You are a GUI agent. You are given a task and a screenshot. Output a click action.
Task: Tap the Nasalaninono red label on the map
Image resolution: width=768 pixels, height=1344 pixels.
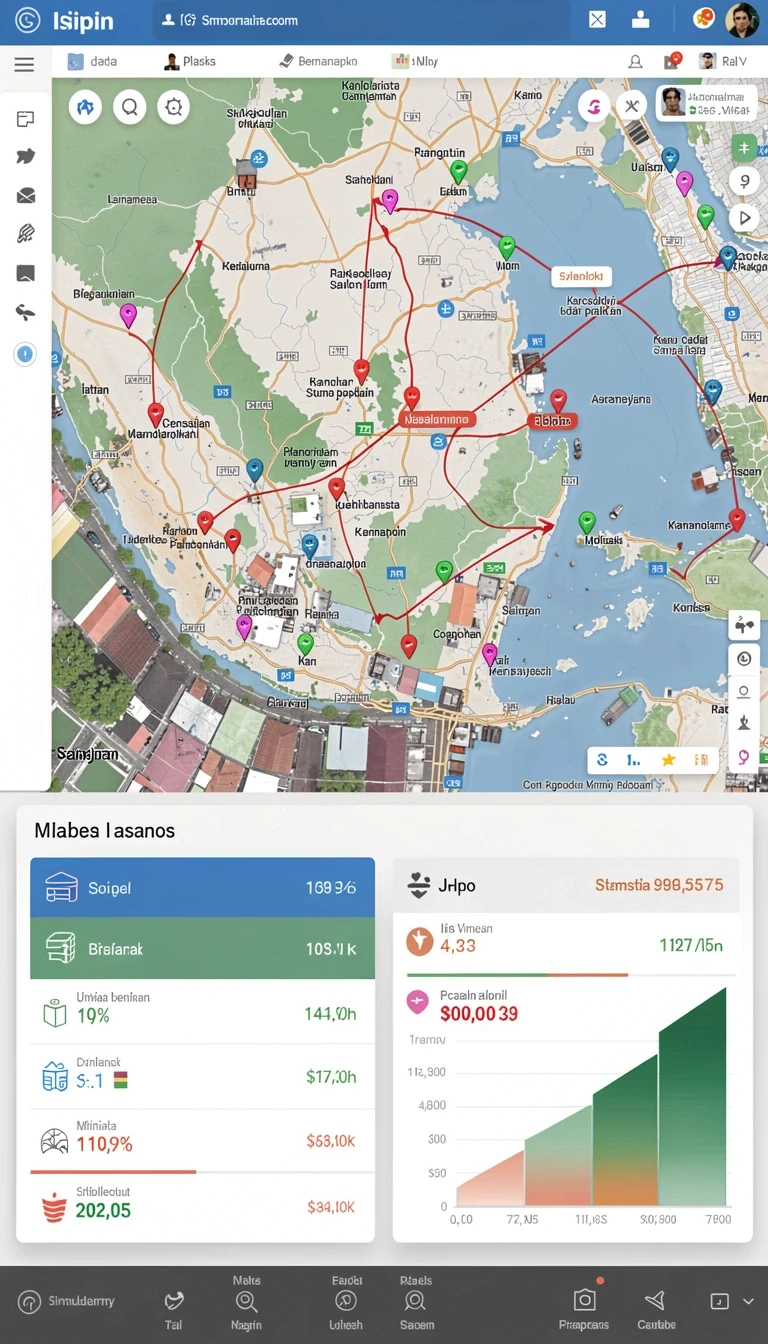pos(436,420)
